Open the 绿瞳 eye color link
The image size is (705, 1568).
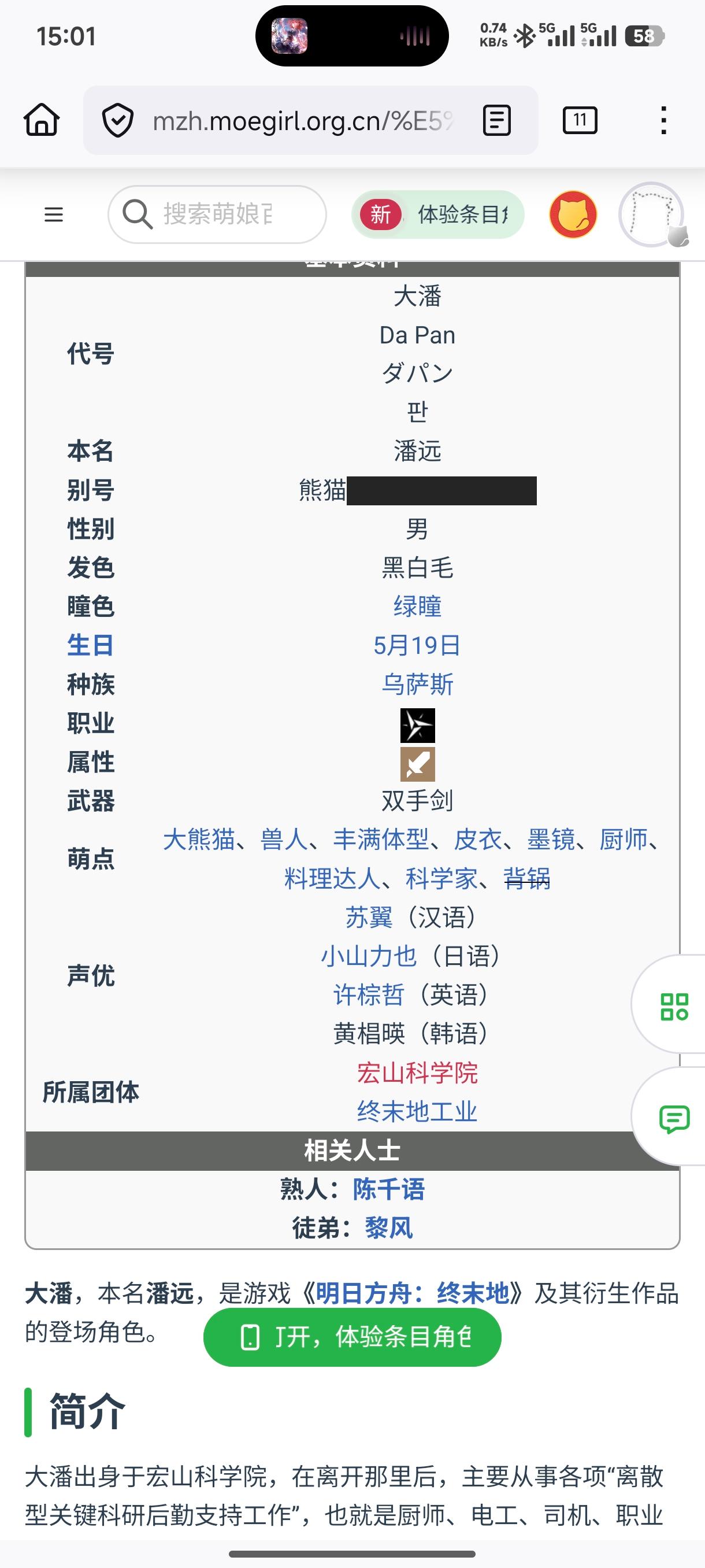click(x=417, y=607)
